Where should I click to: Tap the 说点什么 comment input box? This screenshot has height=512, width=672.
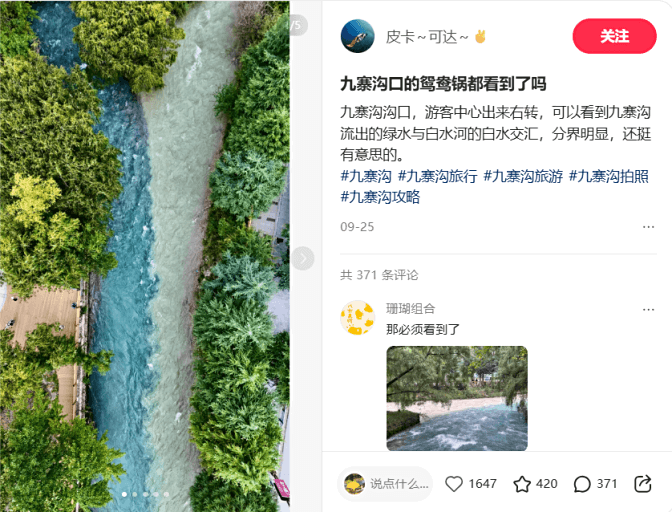pyautogui.click(x=385, y=483)
